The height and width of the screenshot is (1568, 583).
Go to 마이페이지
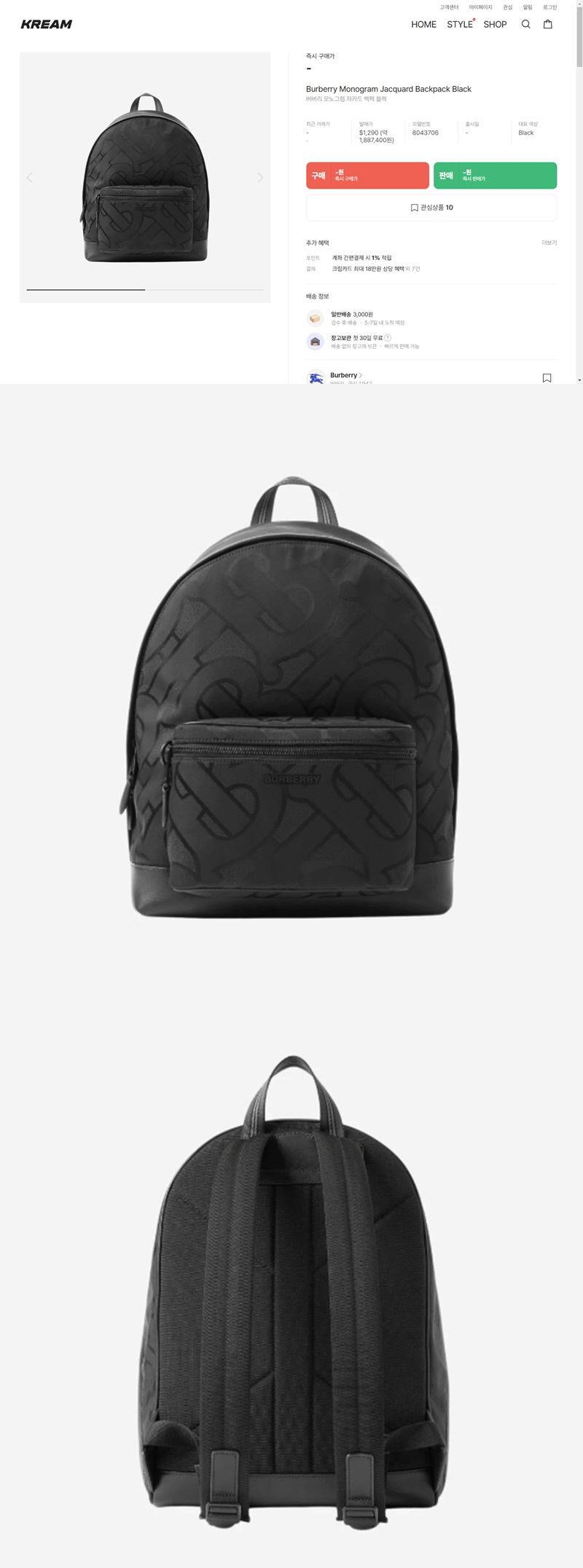pyautogui.click(x=480, y=7)
